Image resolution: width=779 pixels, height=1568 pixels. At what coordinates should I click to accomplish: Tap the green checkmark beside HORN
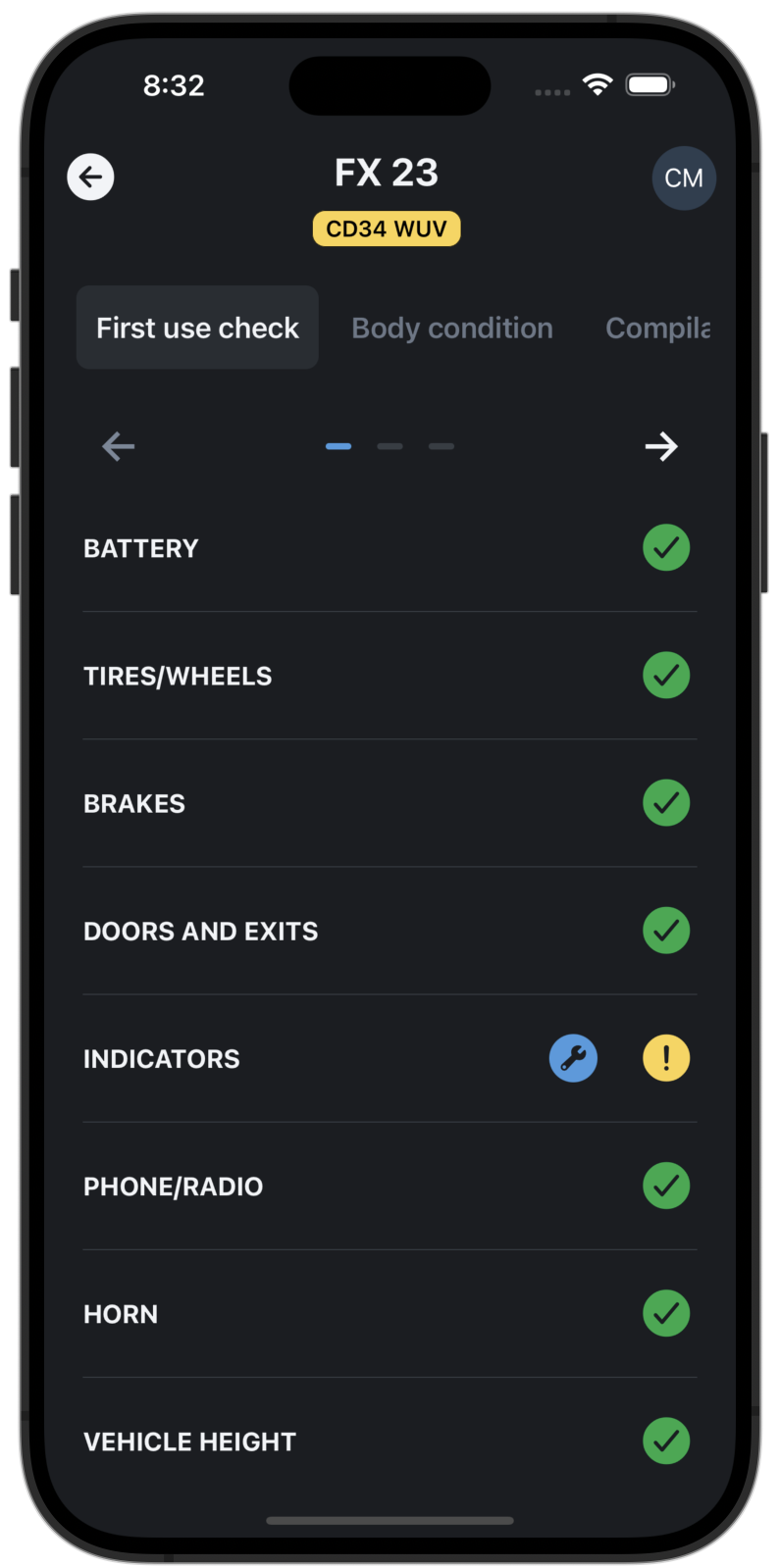click(666, 1313)
